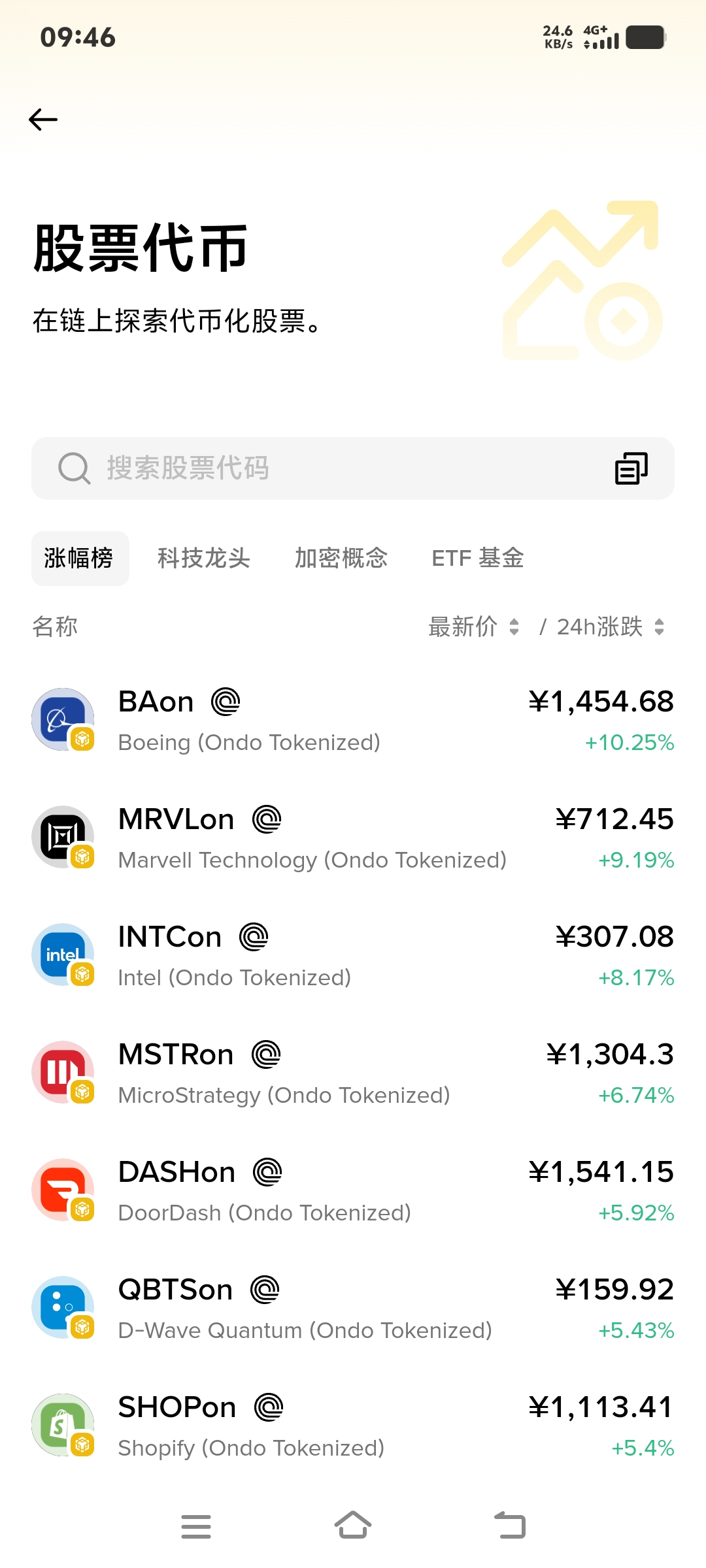The width and height of the screenshot is (706, 1568).
Task: Sort the list by 最新价
Action: coord(473,627)
